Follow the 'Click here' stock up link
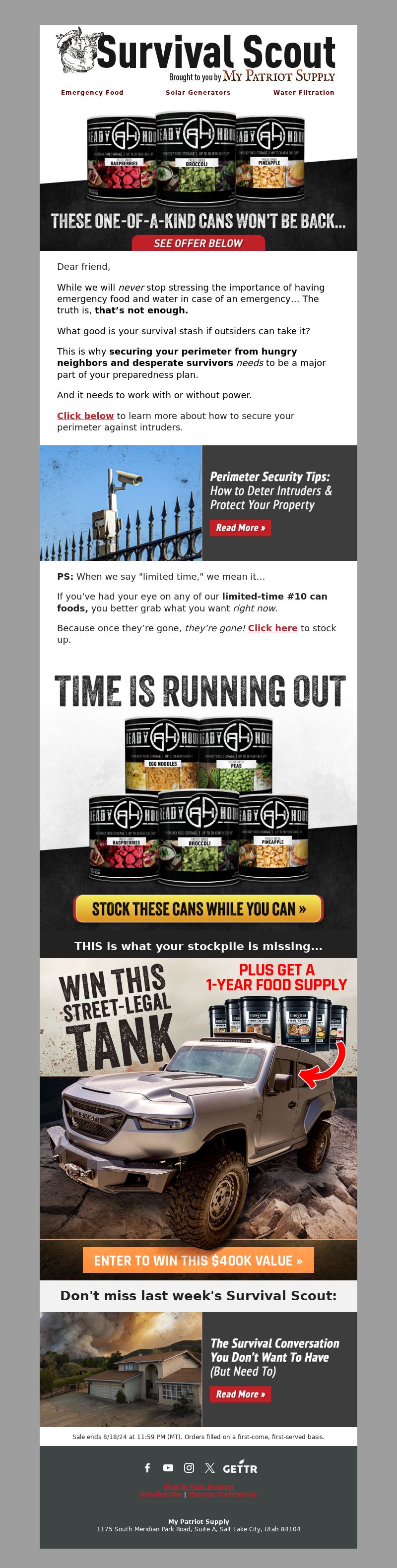Image resolution: width=397 pixels, height=1568 pixels. 272,628
